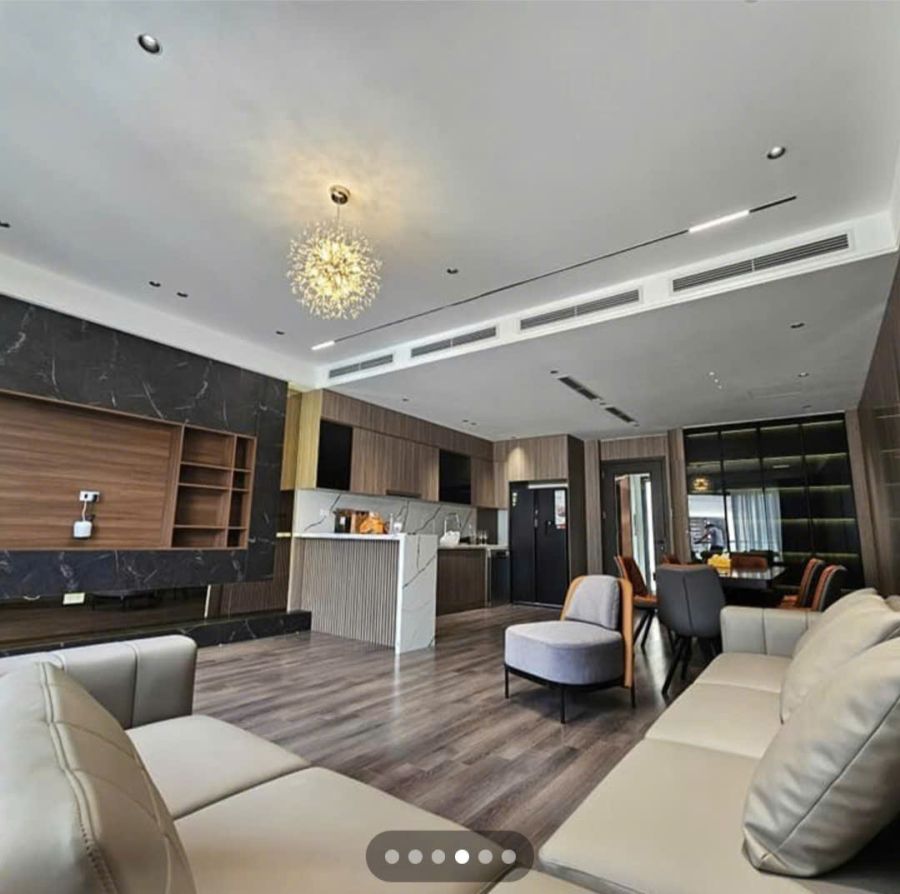Viewport: 900px width, 894px height.
Task: Select the last page indicator dot
Action: click(508, 856)
